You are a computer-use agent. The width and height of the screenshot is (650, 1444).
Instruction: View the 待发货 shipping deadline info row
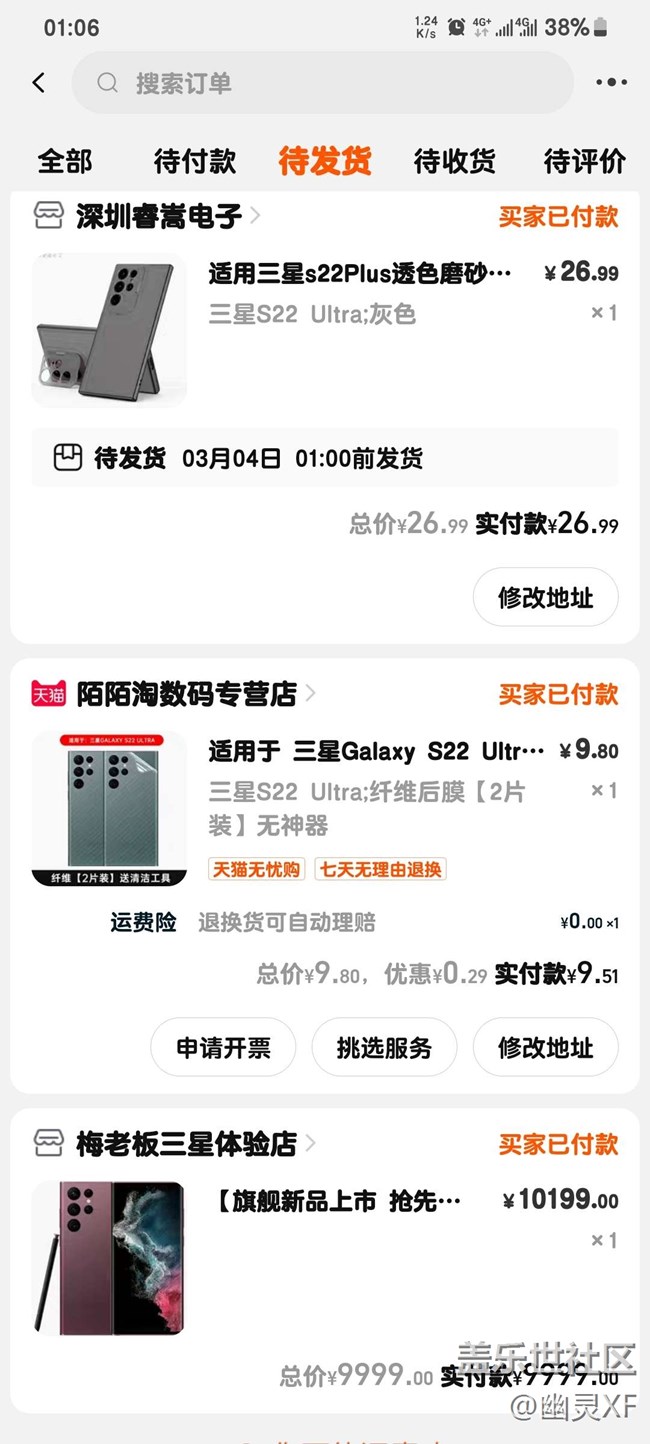pos(325,459)
